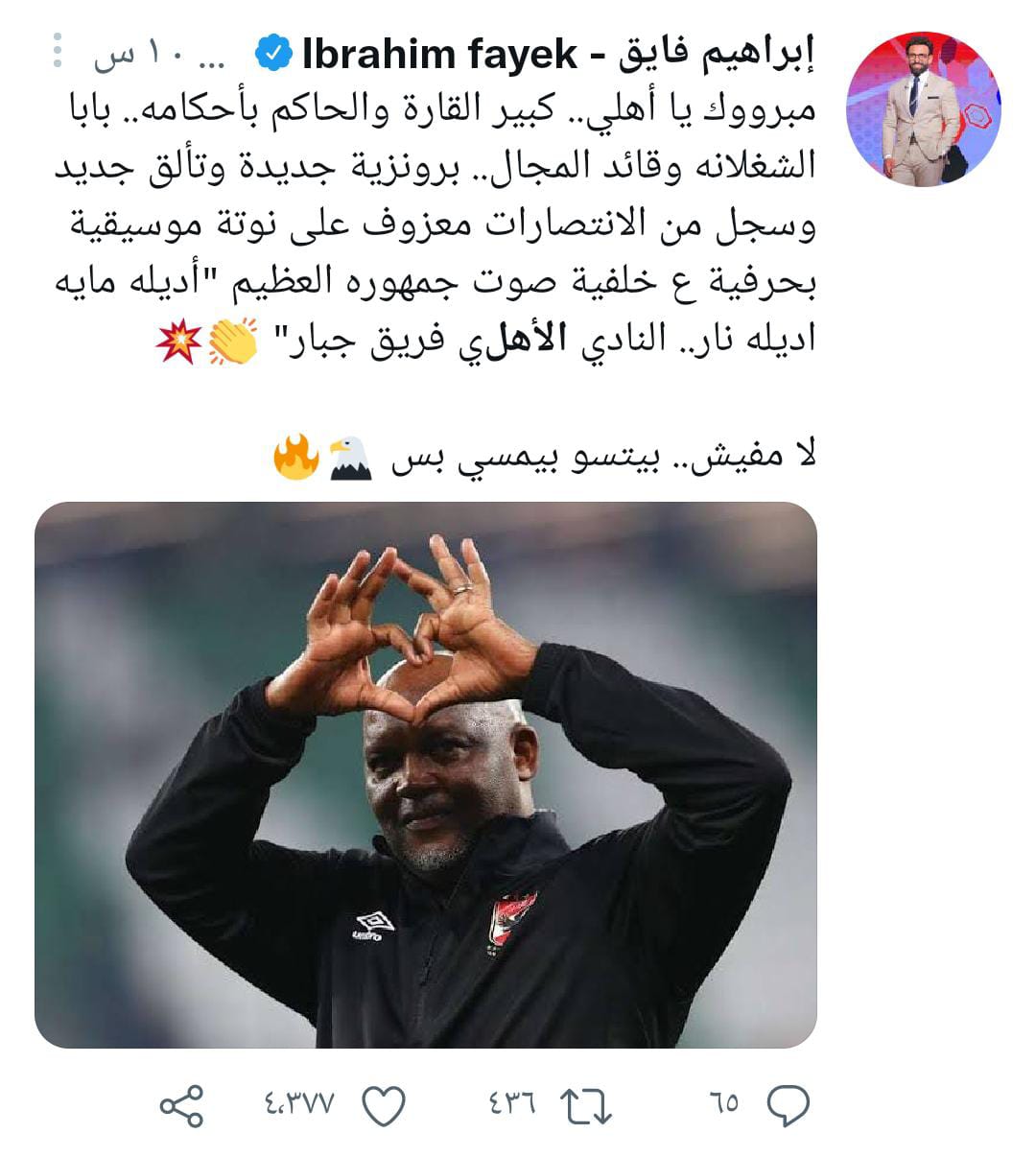Image resolution: width=1036 pixels, height=1157 pixels.
Task: View the attached photo in full size
Action: (426, 774)
